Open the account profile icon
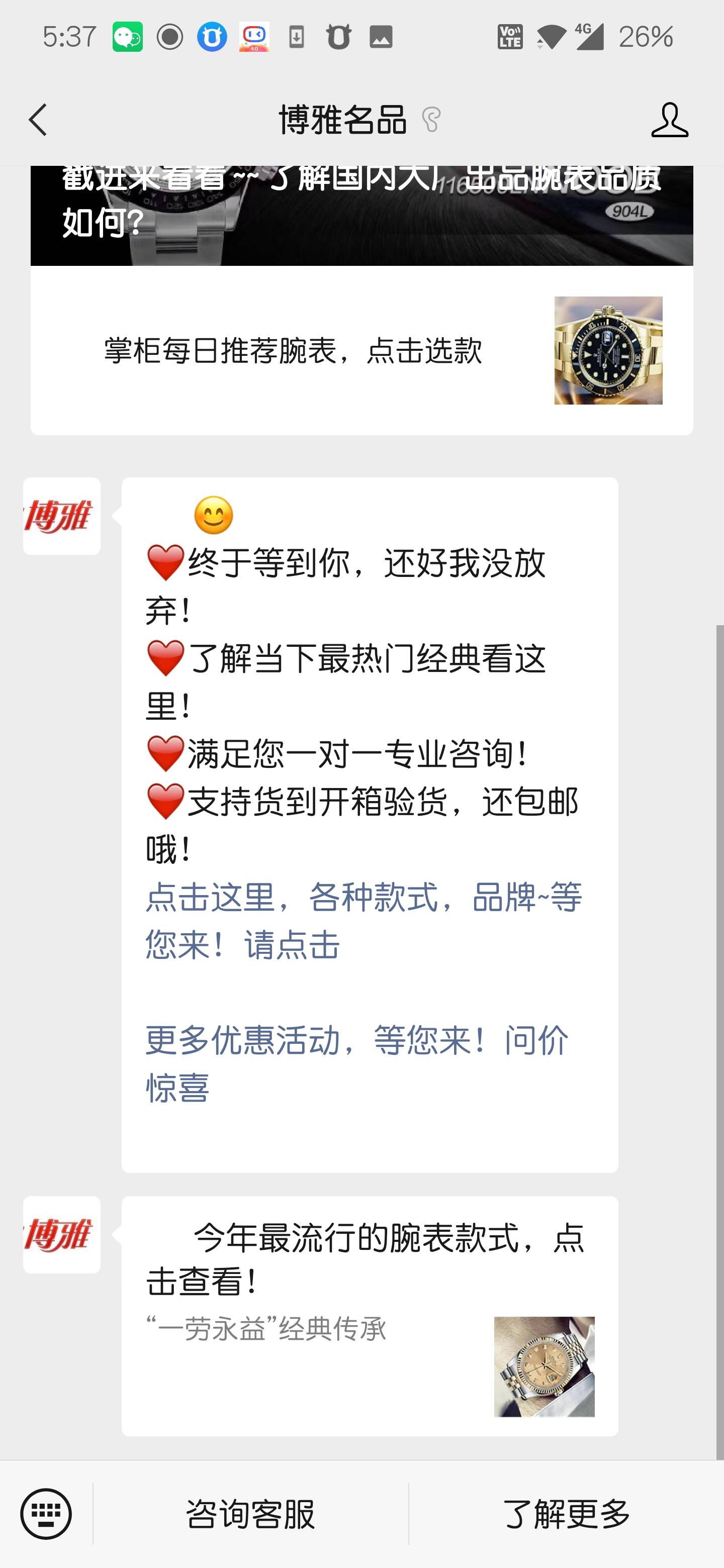Viewport: 724px width, 1568px height. coord(669,119)
